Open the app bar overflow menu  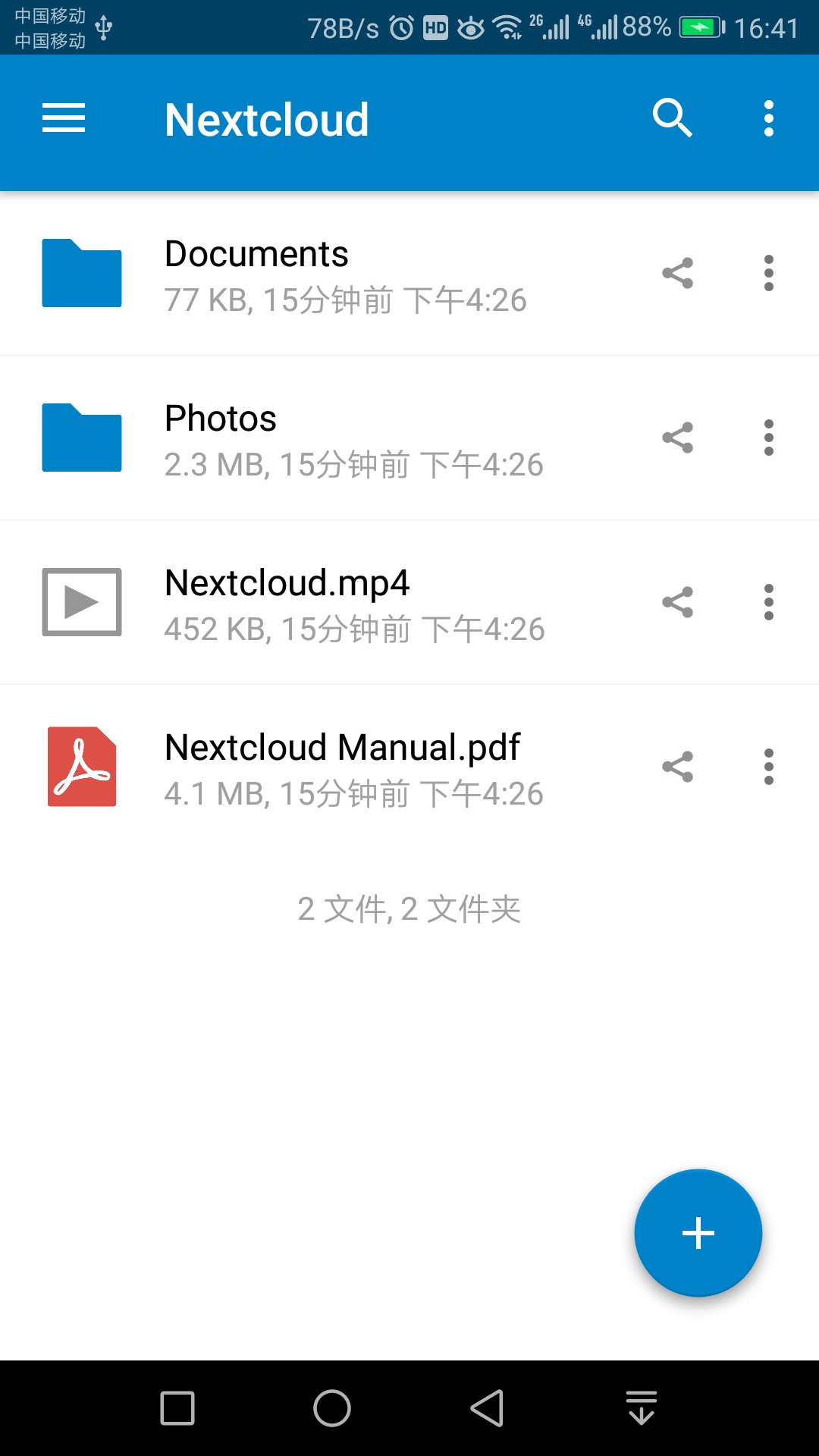click(769, 119)
